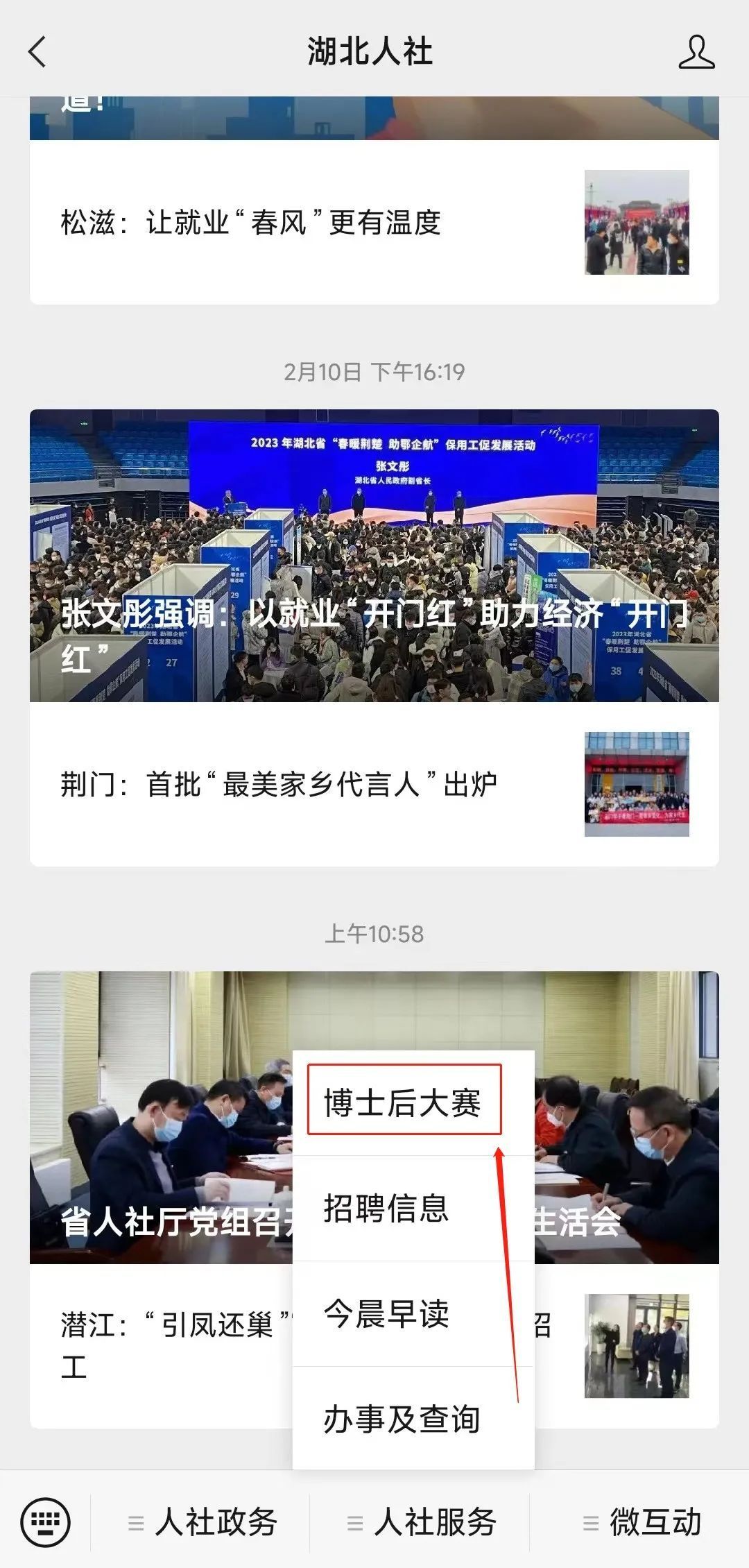Switch to keyboard input mode
Screen dimensions: 749x1568
[46, 1522]
